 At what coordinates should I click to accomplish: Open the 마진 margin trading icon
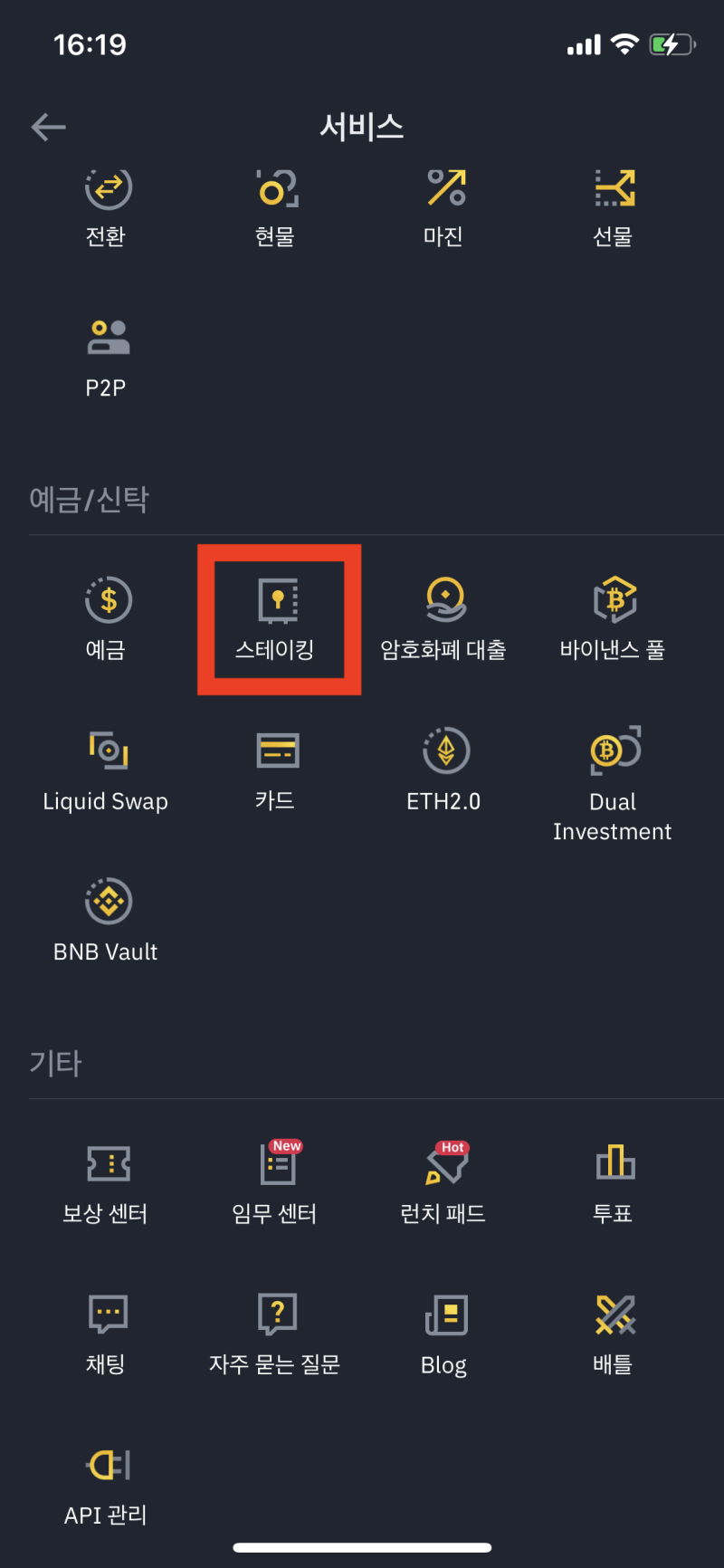coord(443,206)
